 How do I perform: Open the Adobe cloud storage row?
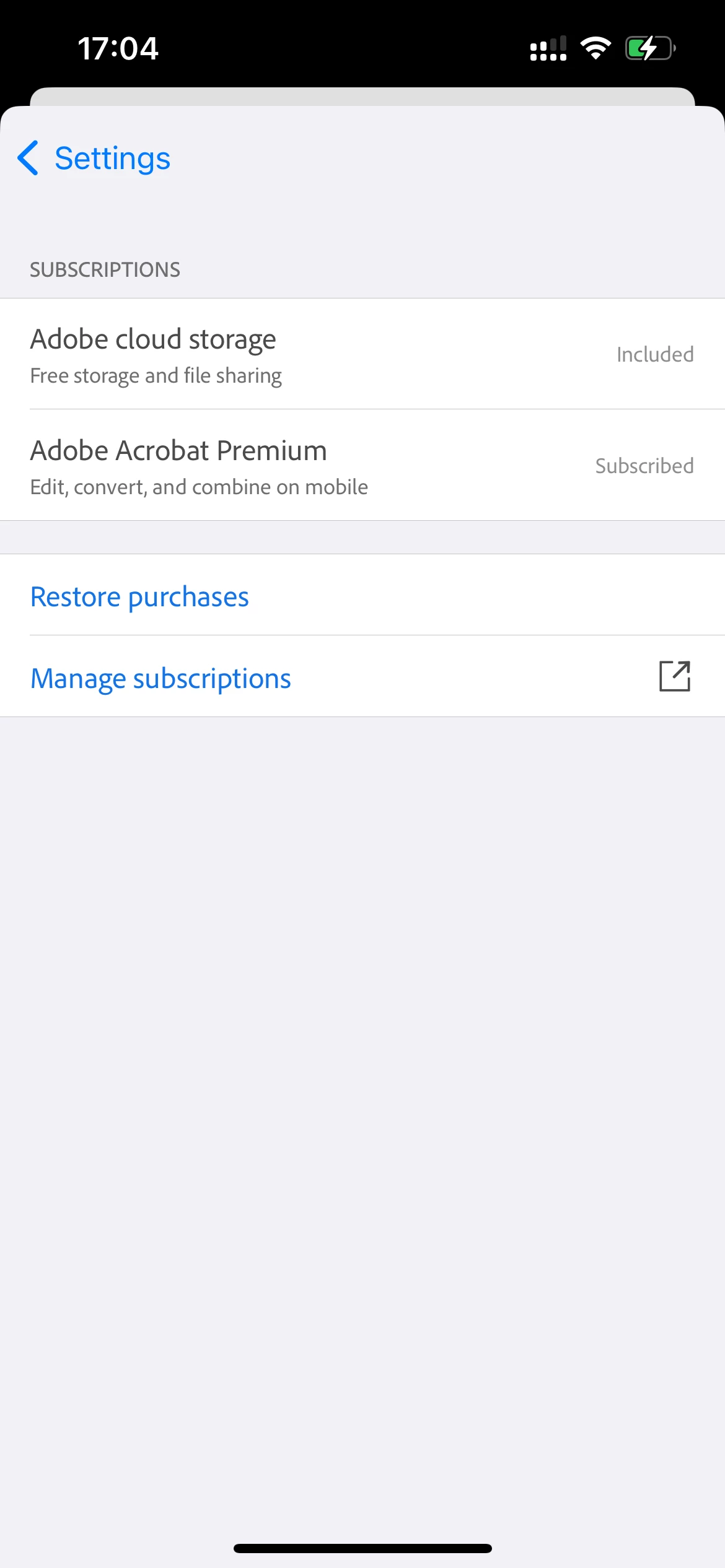tap(362, 354)
